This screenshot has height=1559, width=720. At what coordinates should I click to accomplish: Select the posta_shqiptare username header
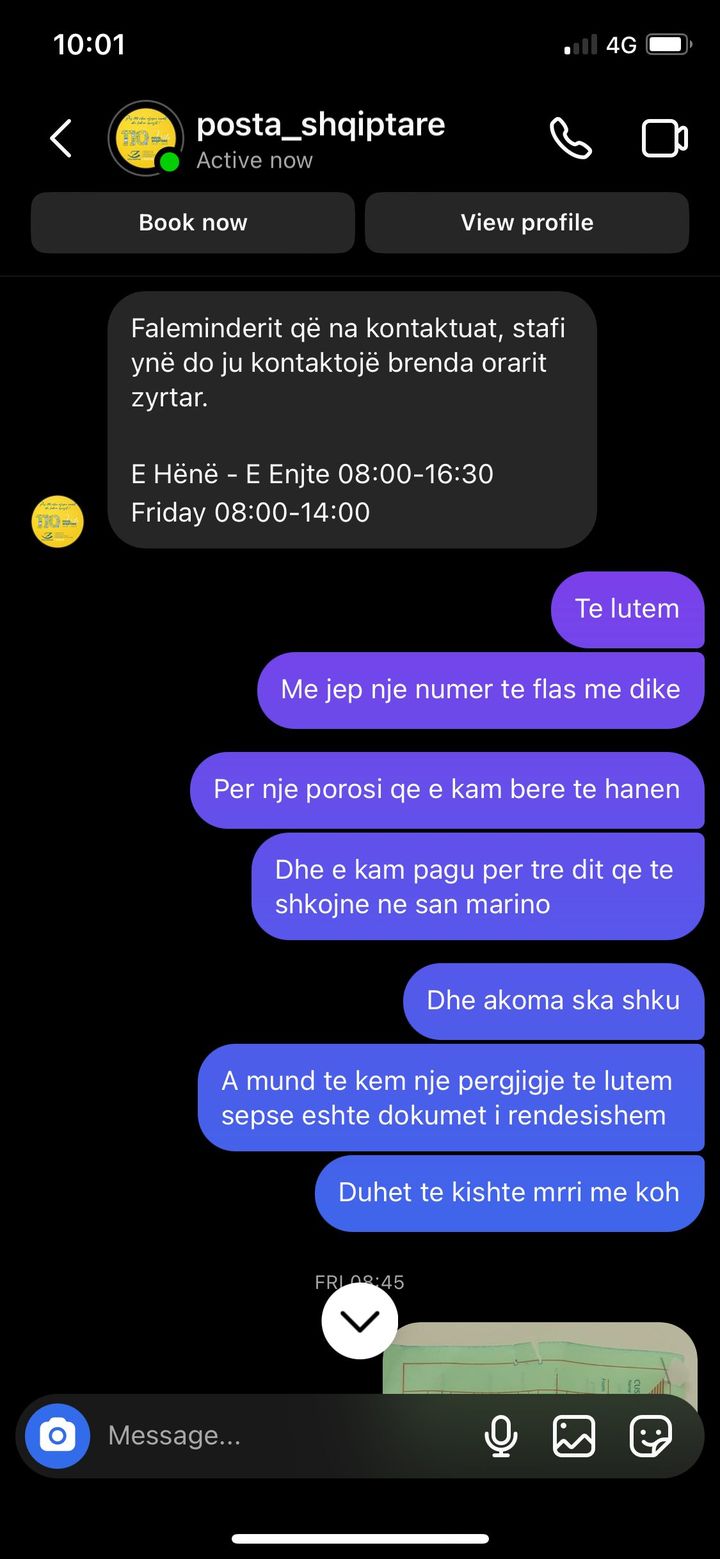[x=321, y=124]
